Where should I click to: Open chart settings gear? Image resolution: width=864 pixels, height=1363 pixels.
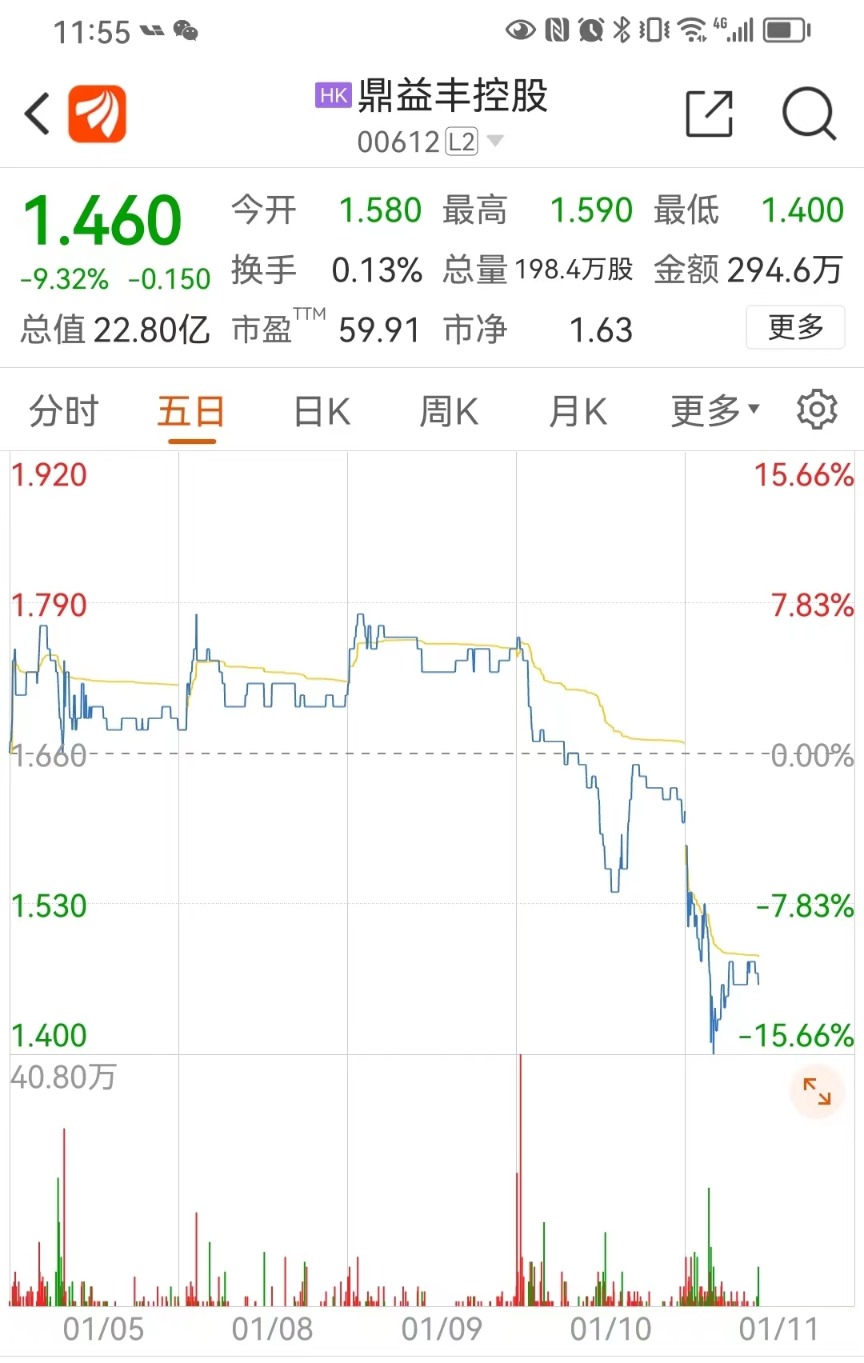pos(816,410)
